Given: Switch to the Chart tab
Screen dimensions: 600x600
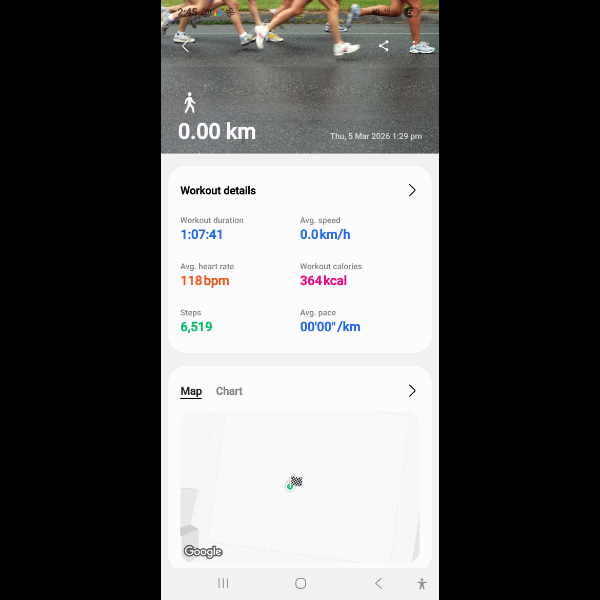Looking at the screenshot, I should 229,391.
